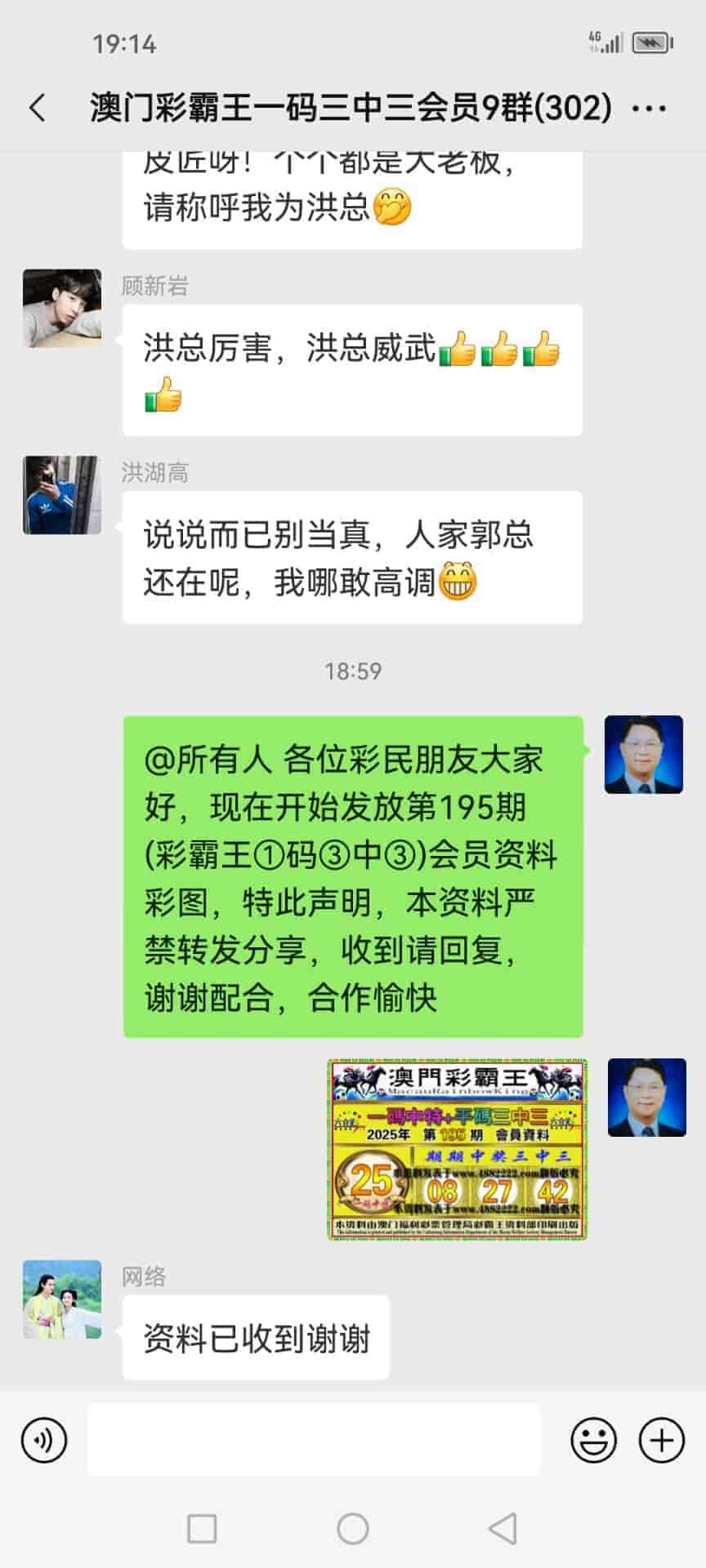Image resolution: width=706 pixels, height=1568 pixels.
Task: Tap the system back navigation button
Action: [503, 1528]
